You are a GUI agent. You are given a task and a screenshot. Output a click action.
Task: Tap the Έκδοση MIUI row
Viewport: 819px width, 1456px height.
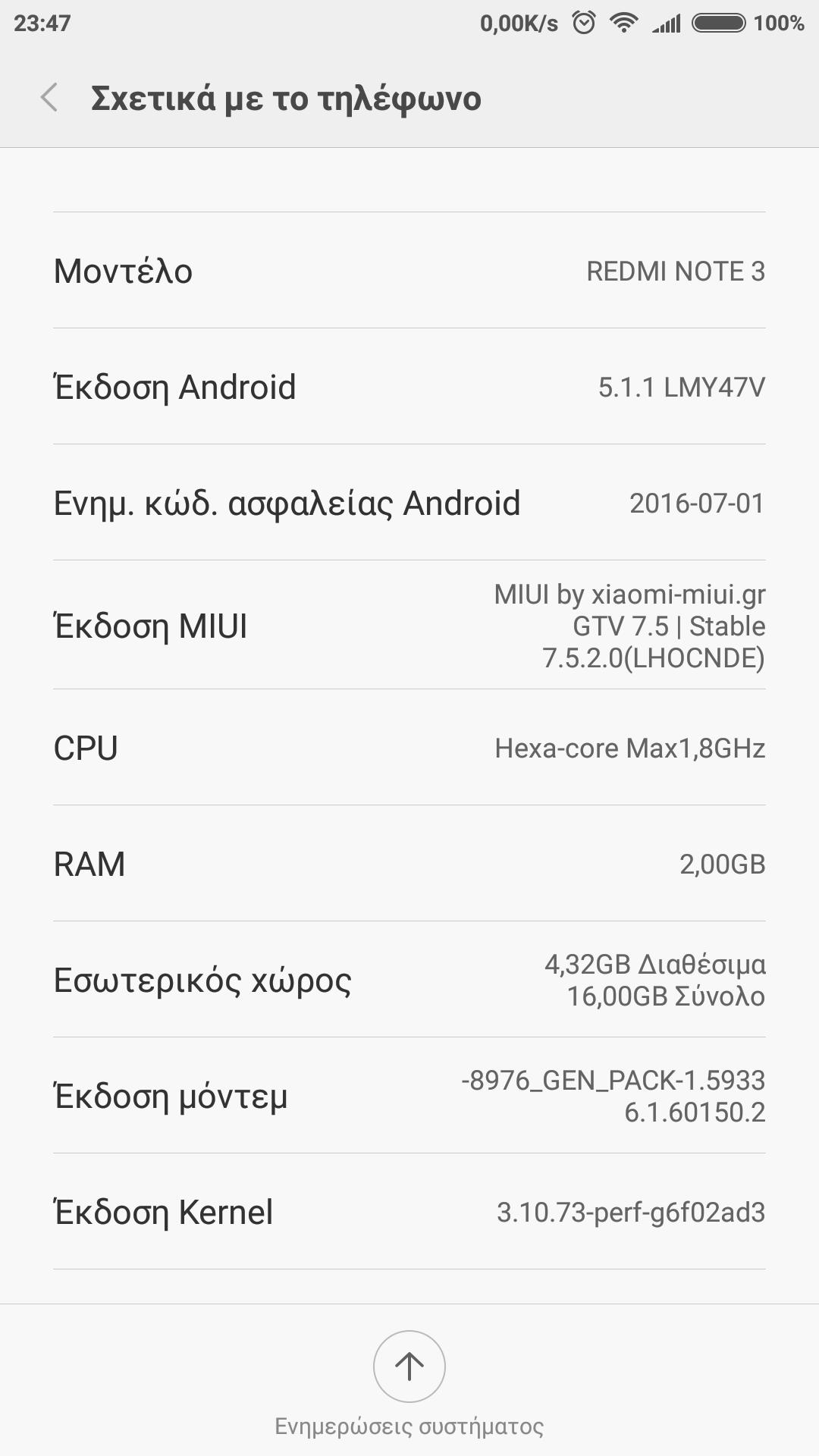(x=409, y=626)
